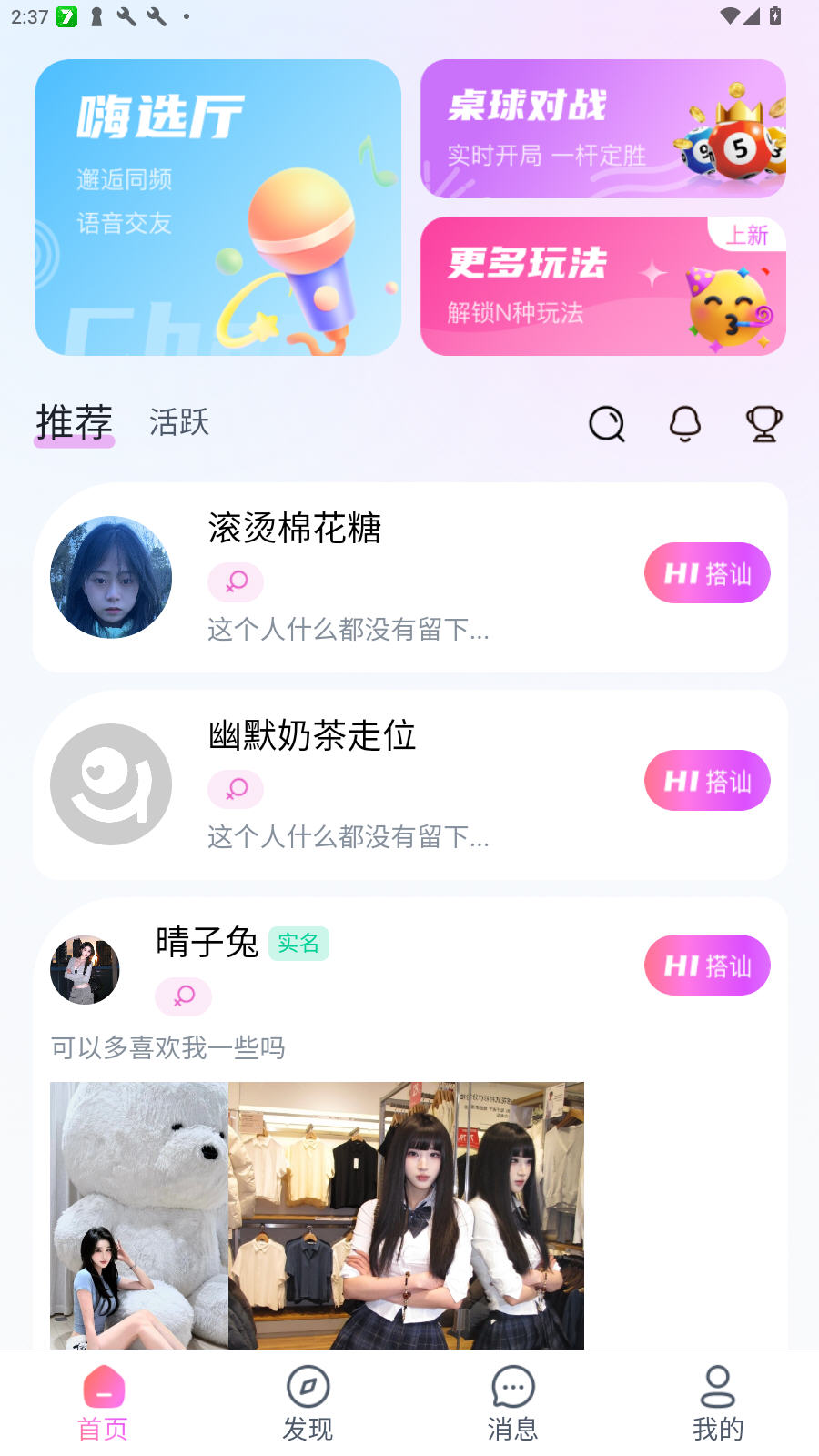
Task: Open the 嗨选厅 voice chat banner
Action: (217, 207)
